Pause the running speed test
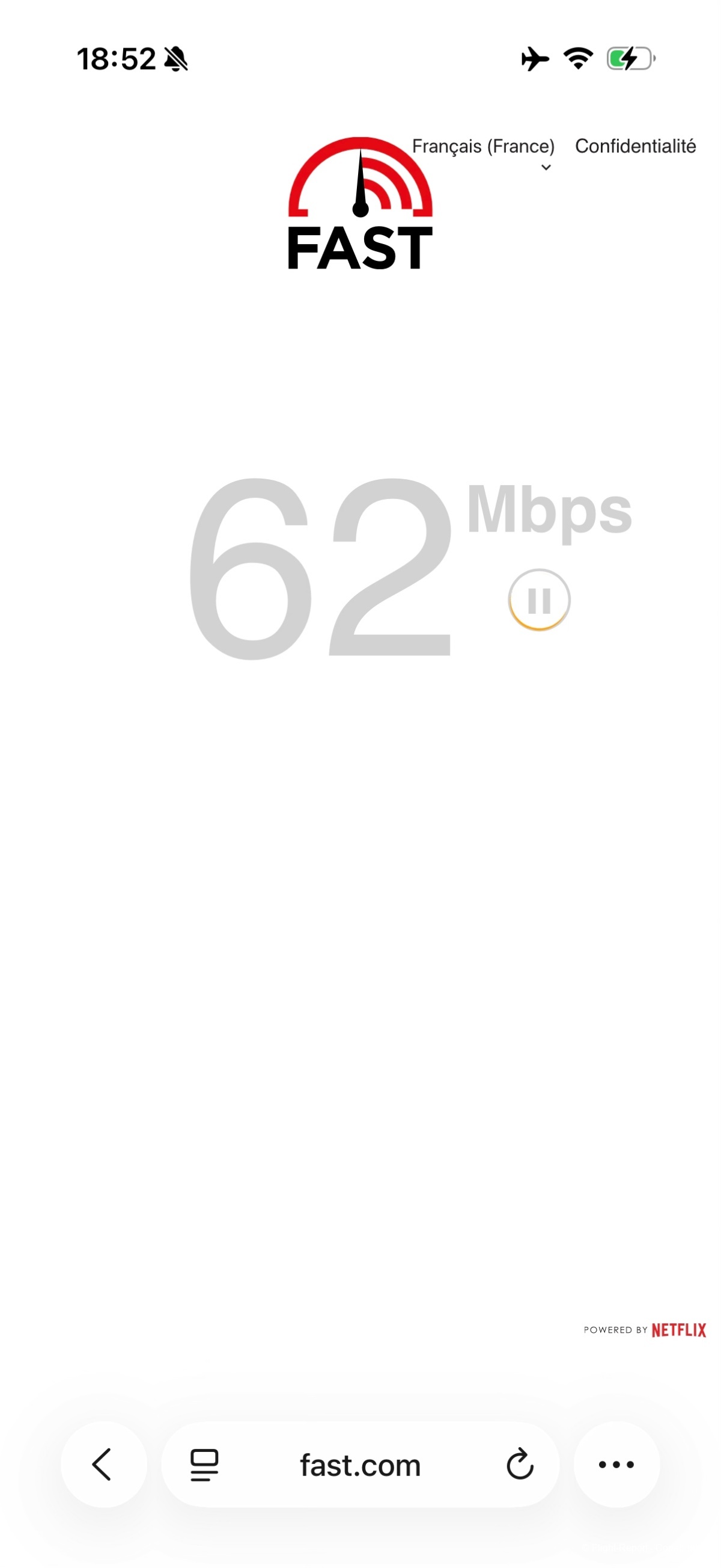 tap(538, 600)
